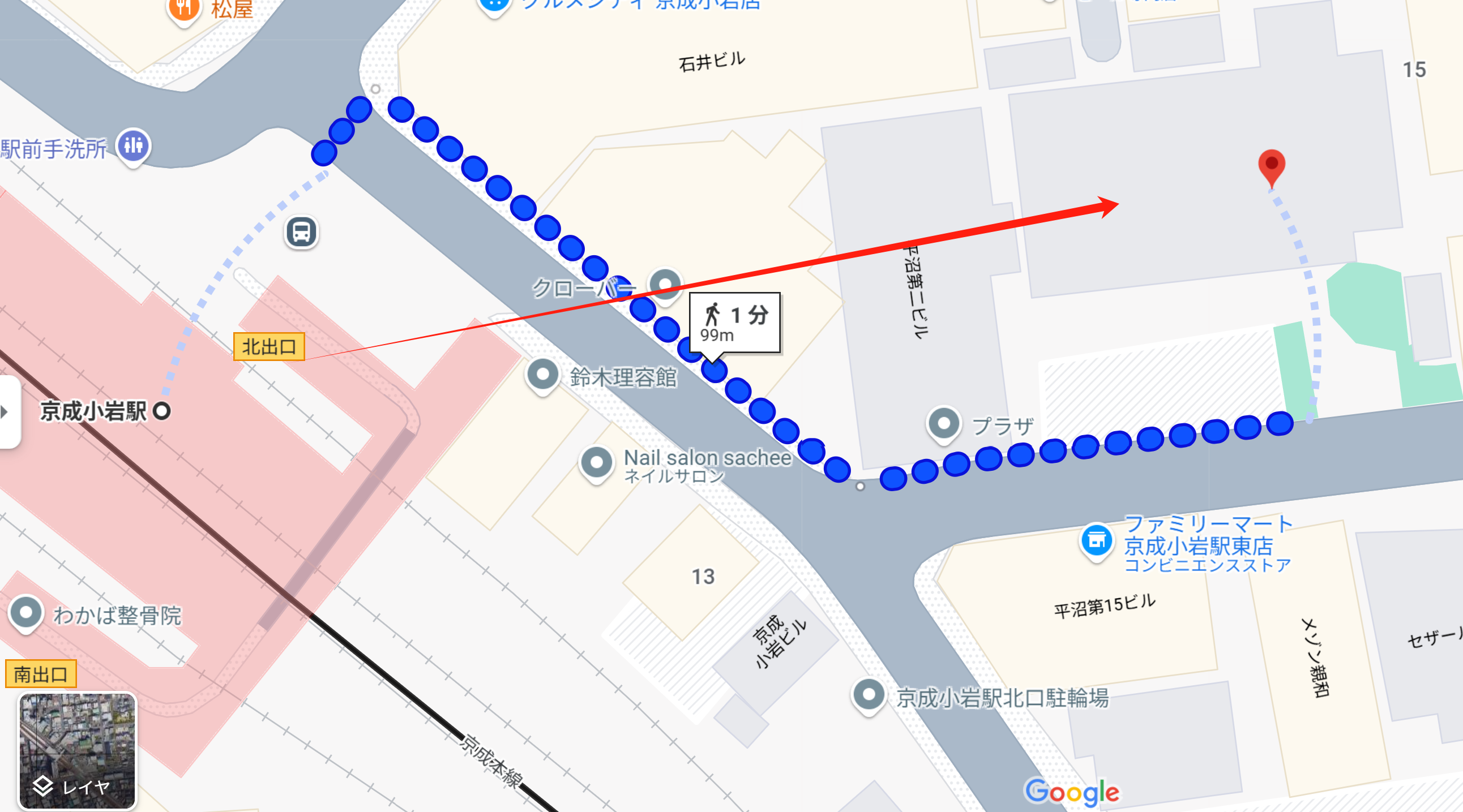Select the 京成小岩駅北口駐輪場 marker
The width and height of the screenshot is (1463, 812).
(869, 694)
